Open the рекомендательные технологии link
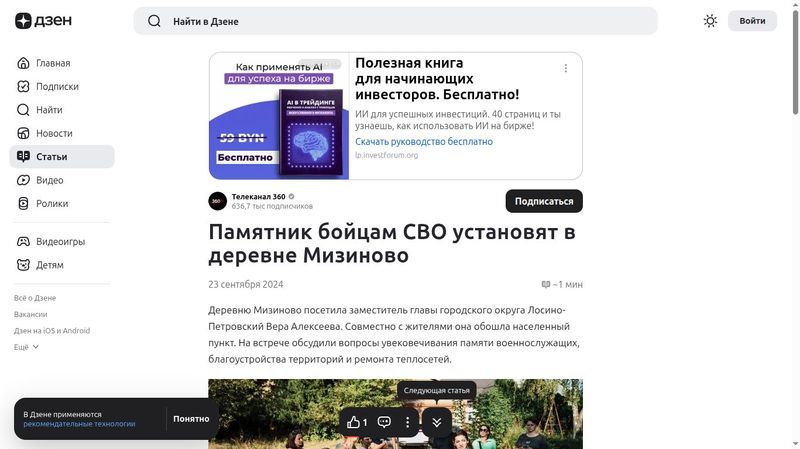The image size is (800, 449). tap(79, 424)
